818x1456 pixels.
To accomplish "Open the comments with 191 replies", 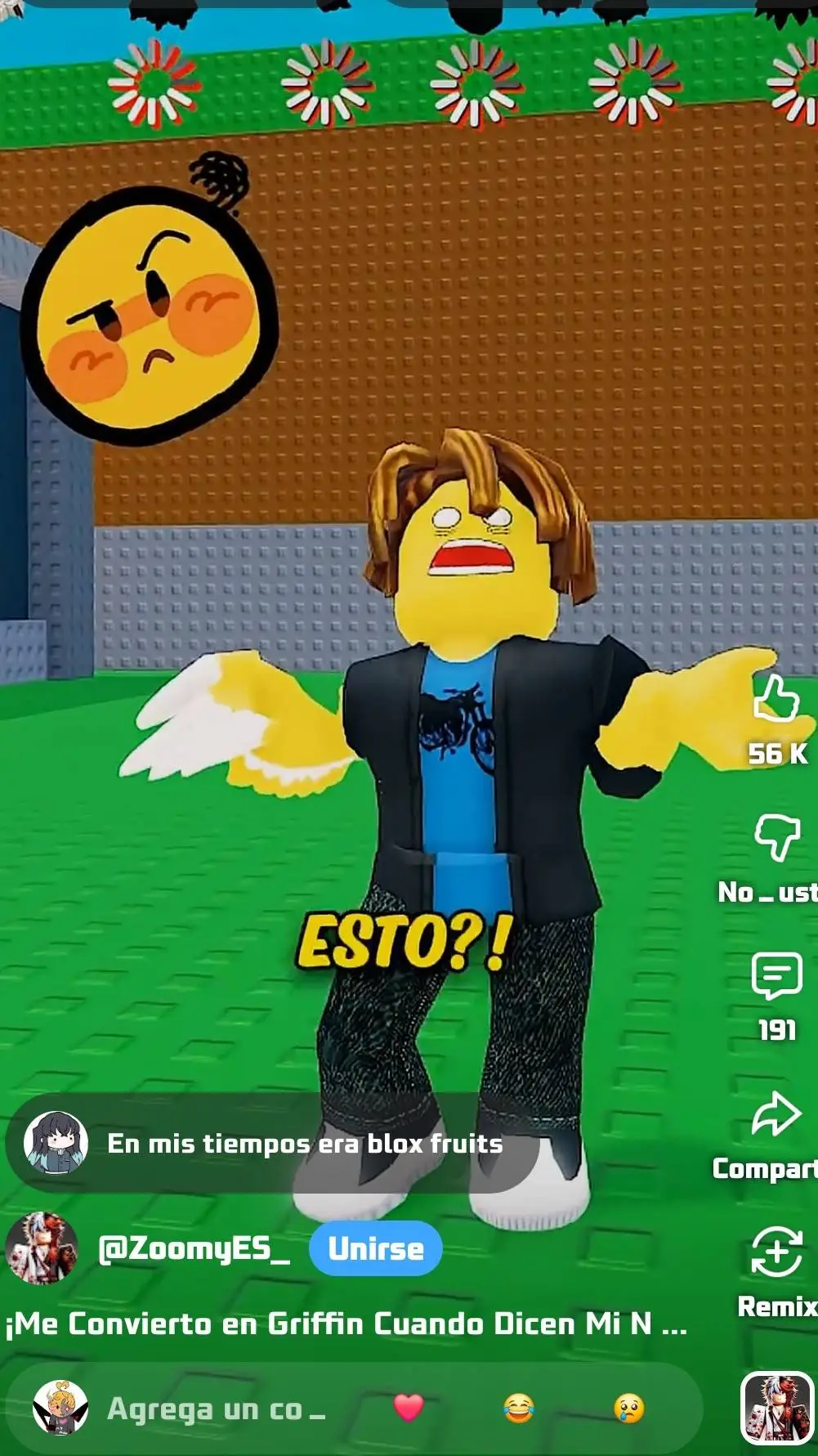I will 776,976.
